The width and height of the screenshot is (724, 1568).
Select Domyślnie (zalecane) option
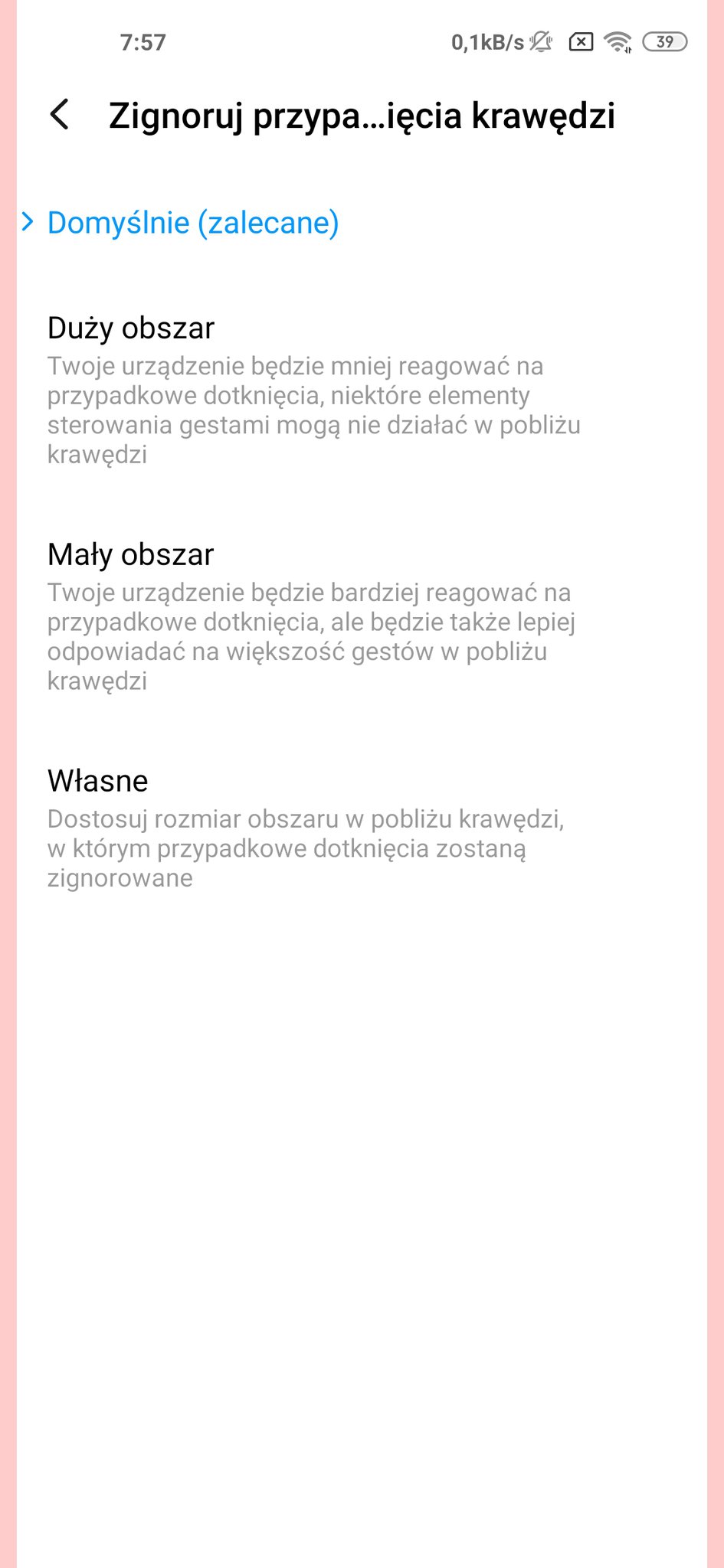[x=193, y=223]
